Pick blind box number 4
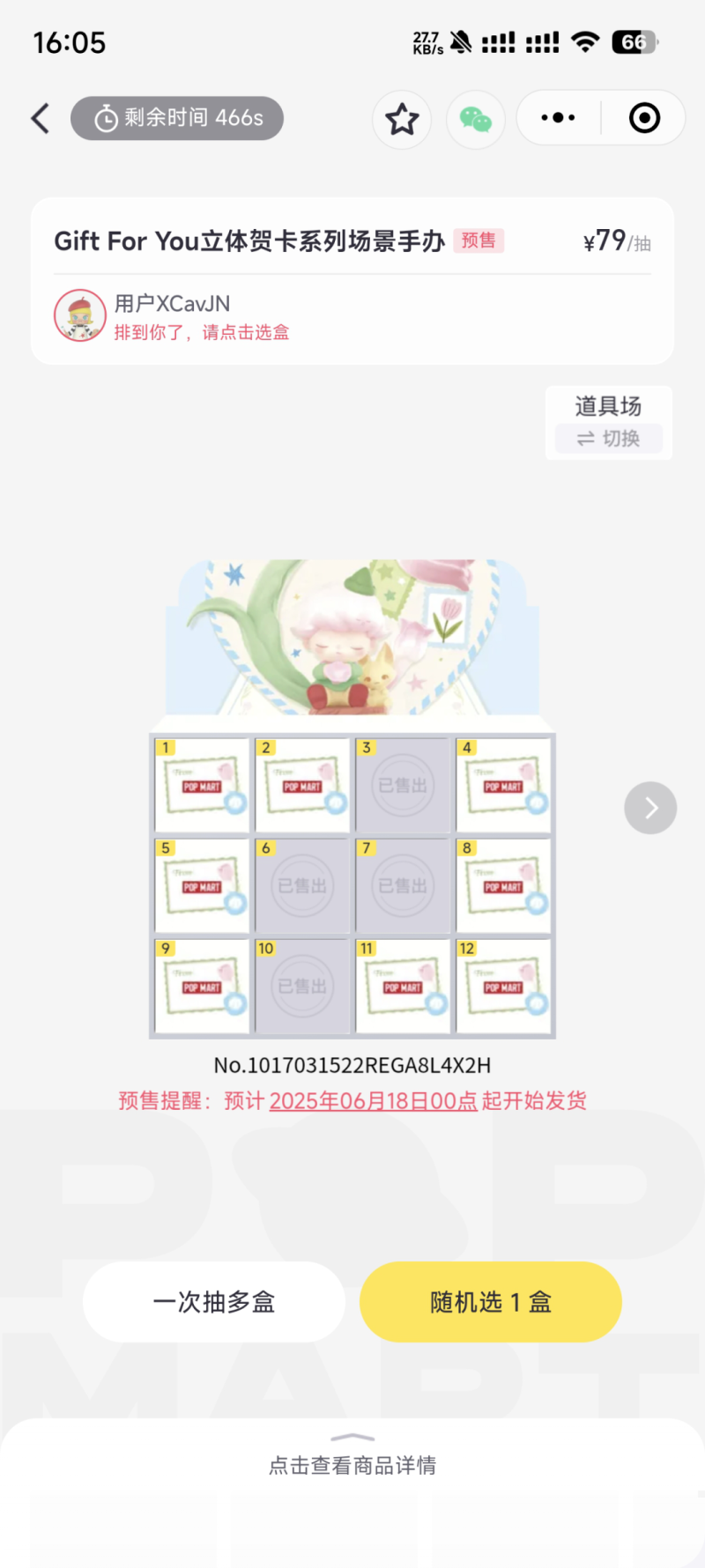Viewport: 705px width, 1568px height. pos(503,785)
